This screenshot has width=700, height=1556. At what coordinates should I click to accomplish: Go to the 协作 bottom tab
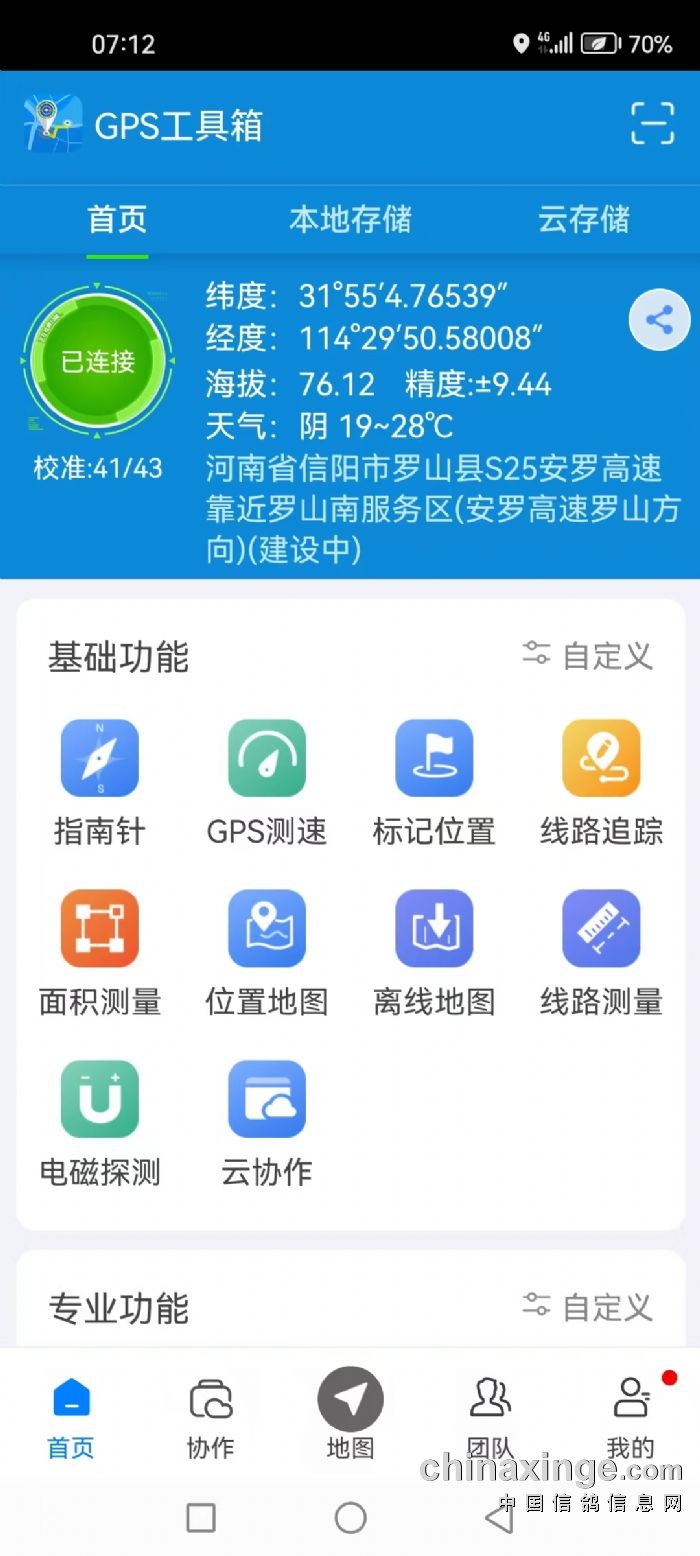coord(210,1418)
